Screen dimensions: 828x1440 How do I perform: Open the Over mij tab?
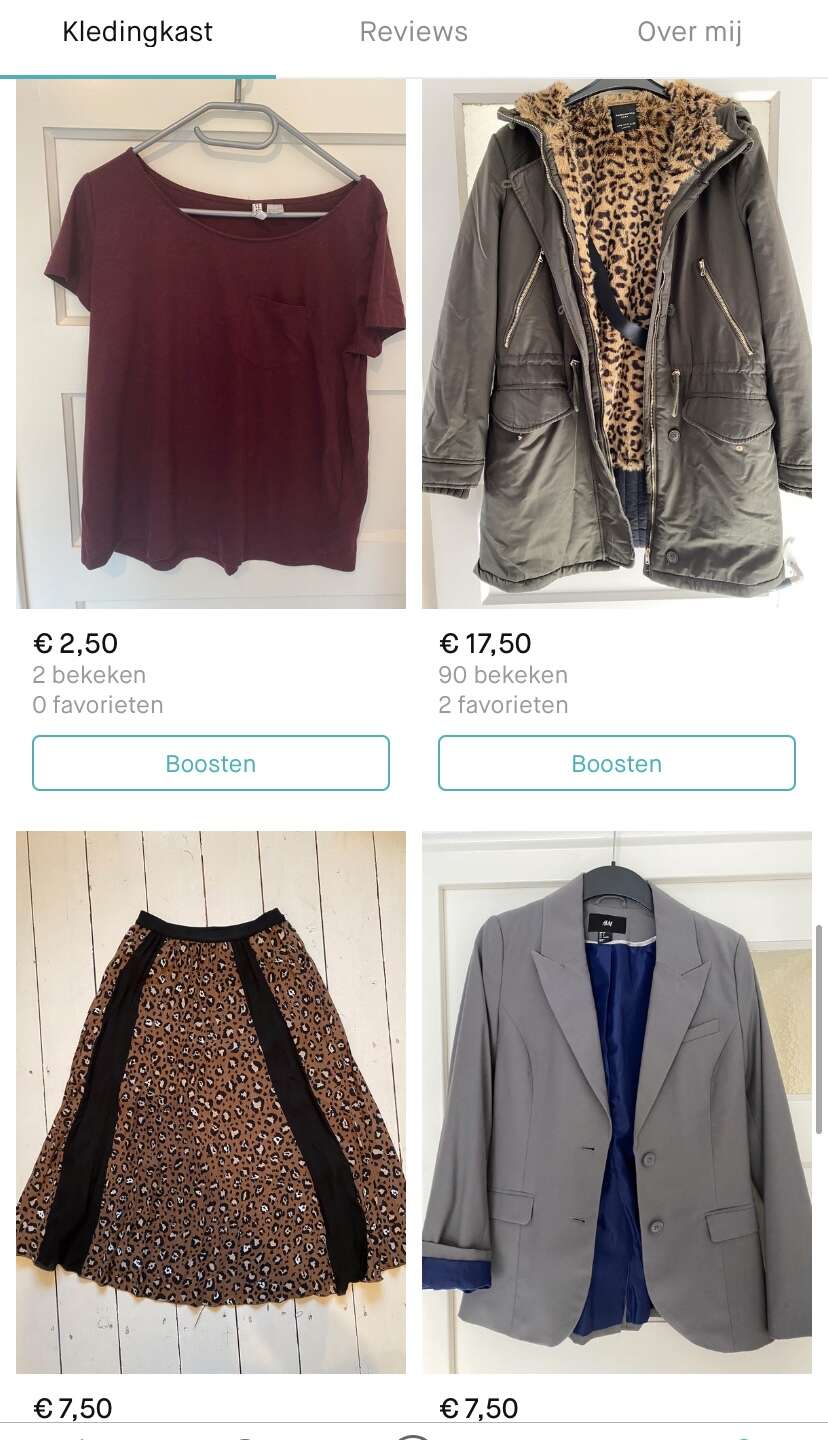pyautogui.click(x=689, y=32)
